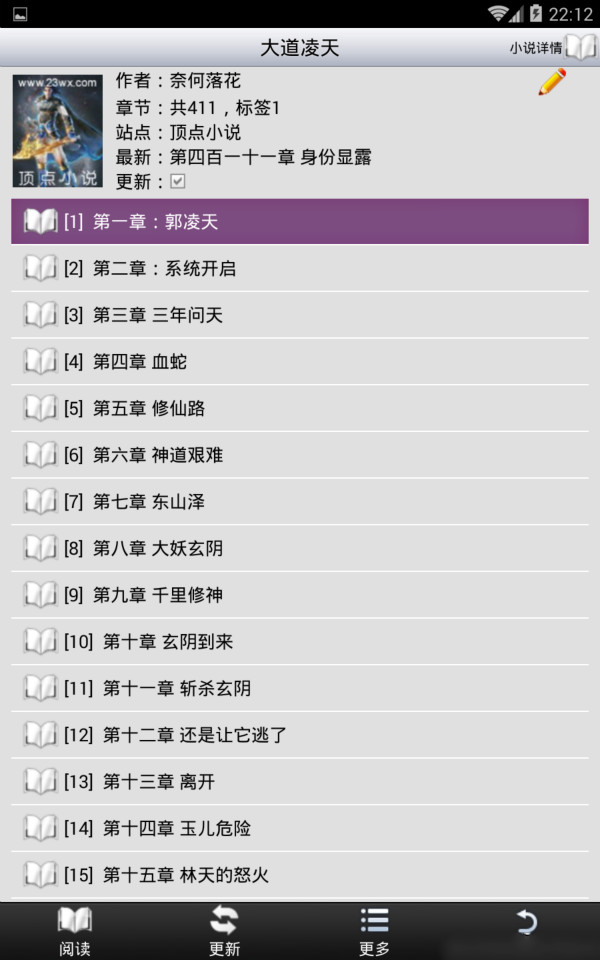Go back with the return arrow
The height and width of the screenshot is (960, 600).
[526, 925]
